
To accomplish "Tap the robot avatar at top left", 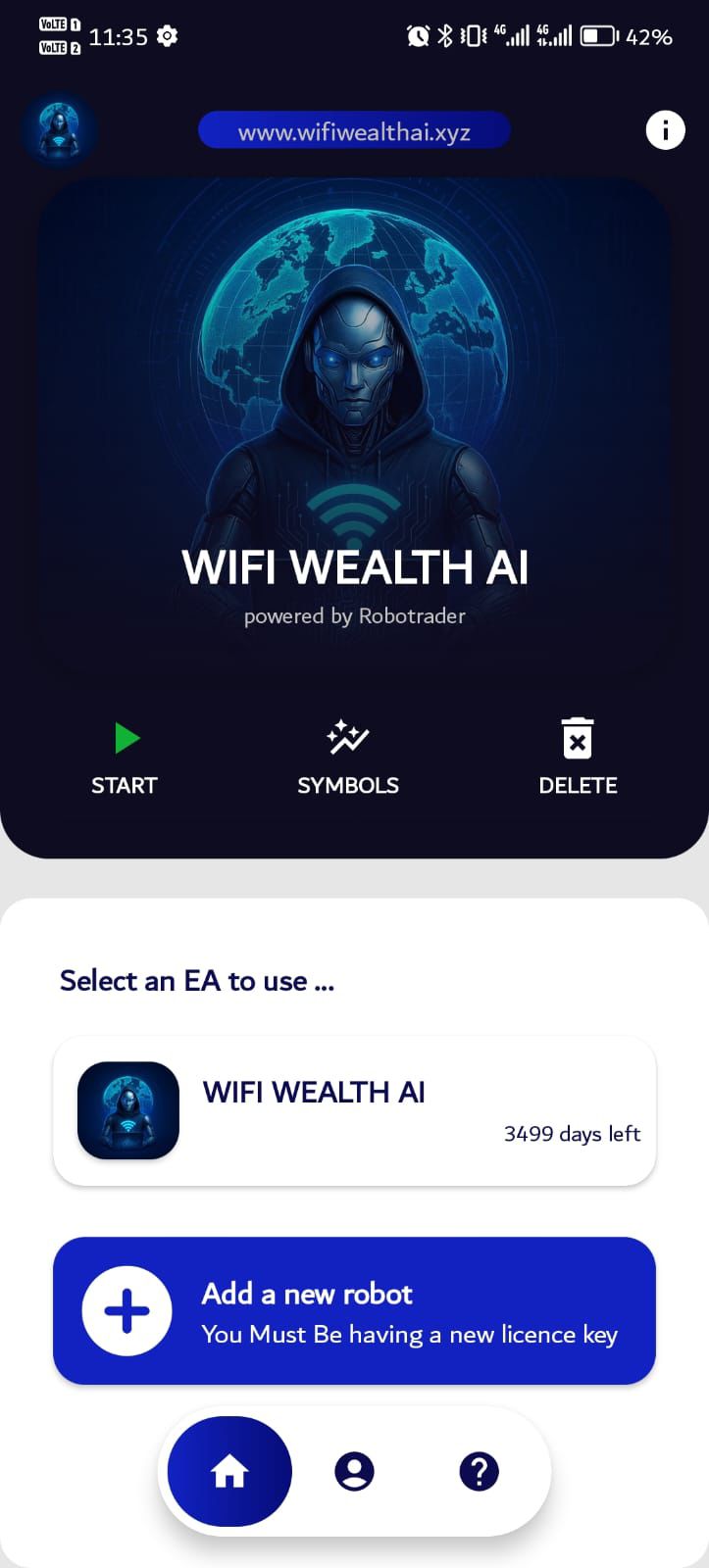I will [58, 130].
